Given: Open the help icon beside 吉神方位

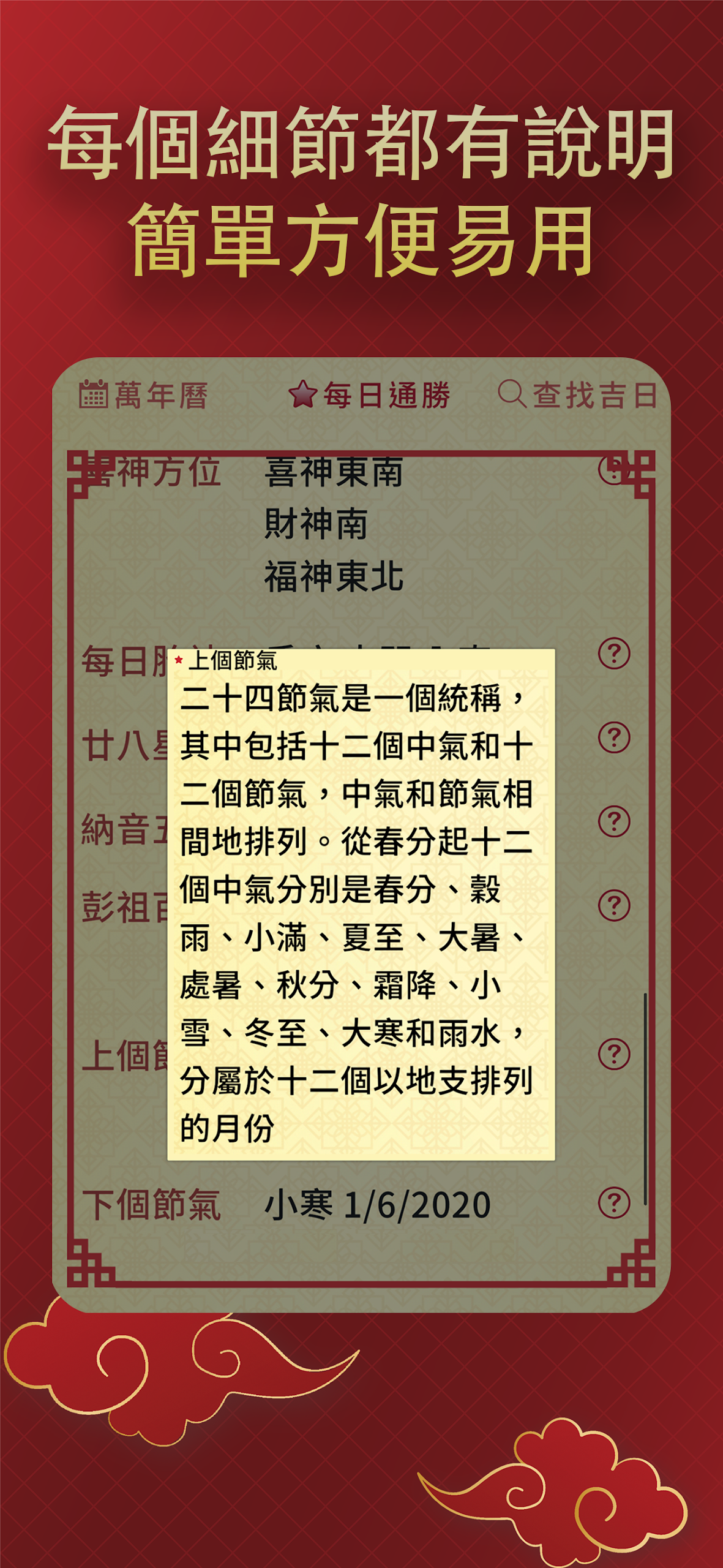Looking at the screenshot, I should [610, 472].
